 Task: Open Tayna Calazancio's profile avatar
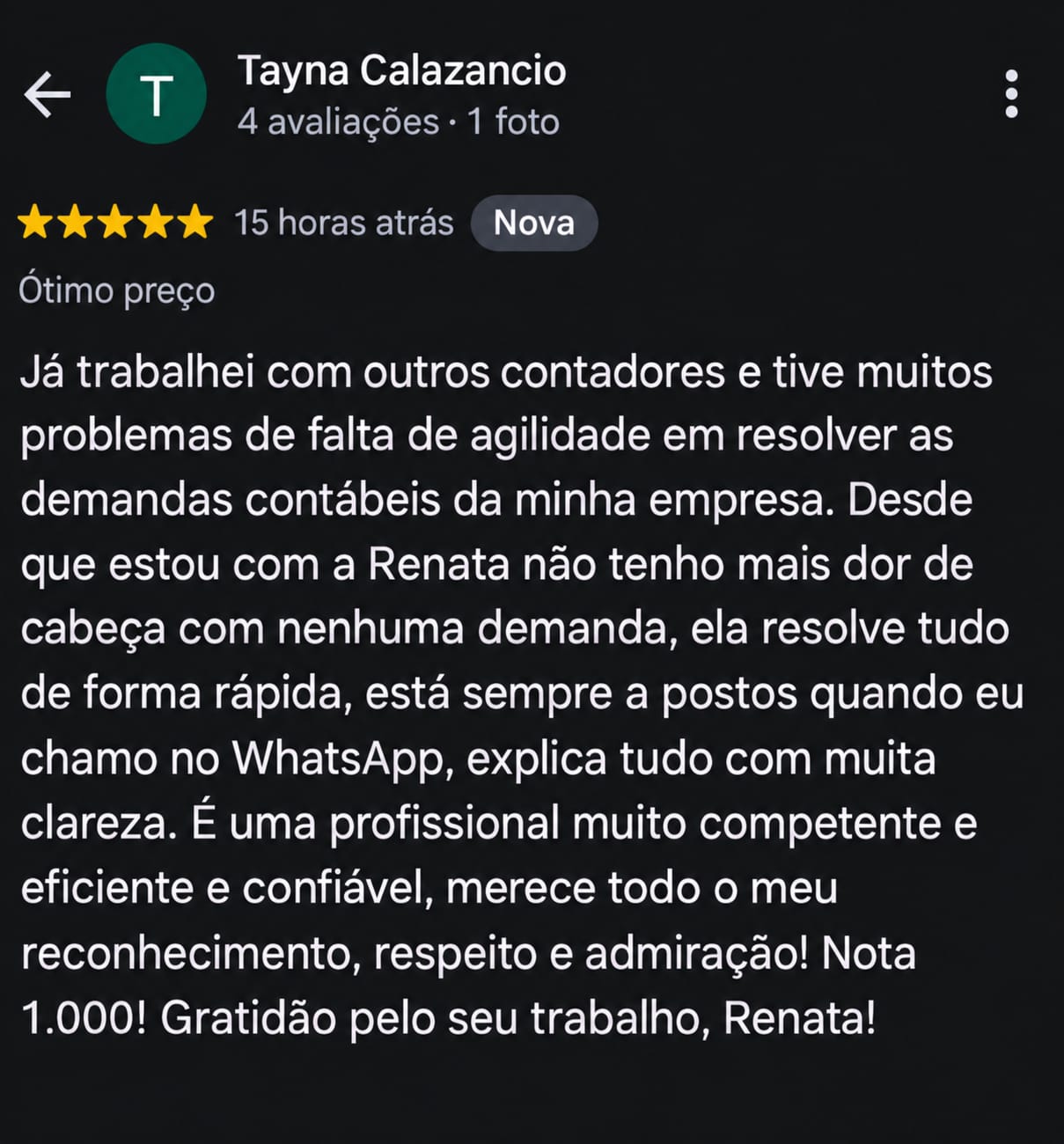tap(157, 94)
